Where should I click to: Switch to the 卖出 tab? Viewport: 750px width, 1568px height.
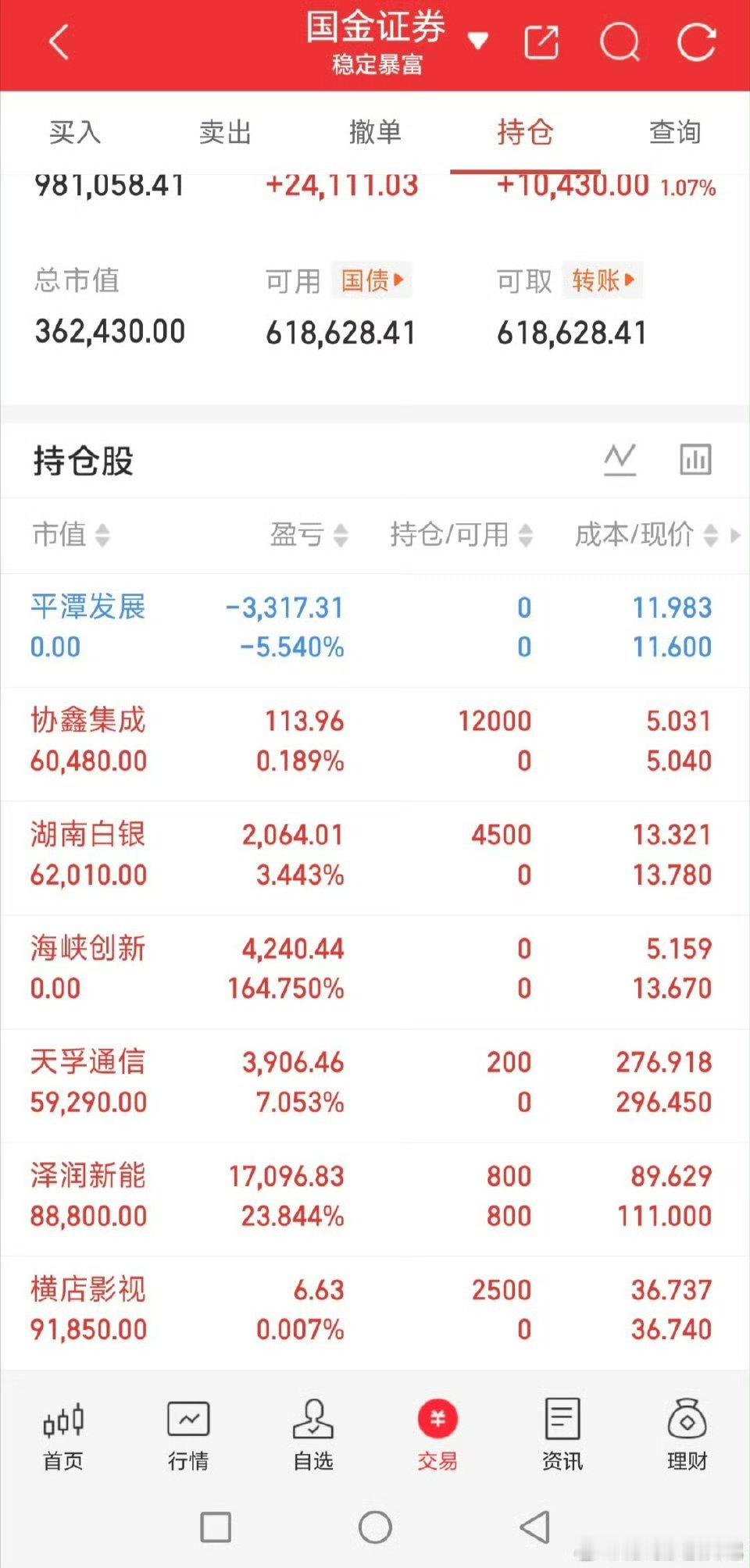pos(225,133)
